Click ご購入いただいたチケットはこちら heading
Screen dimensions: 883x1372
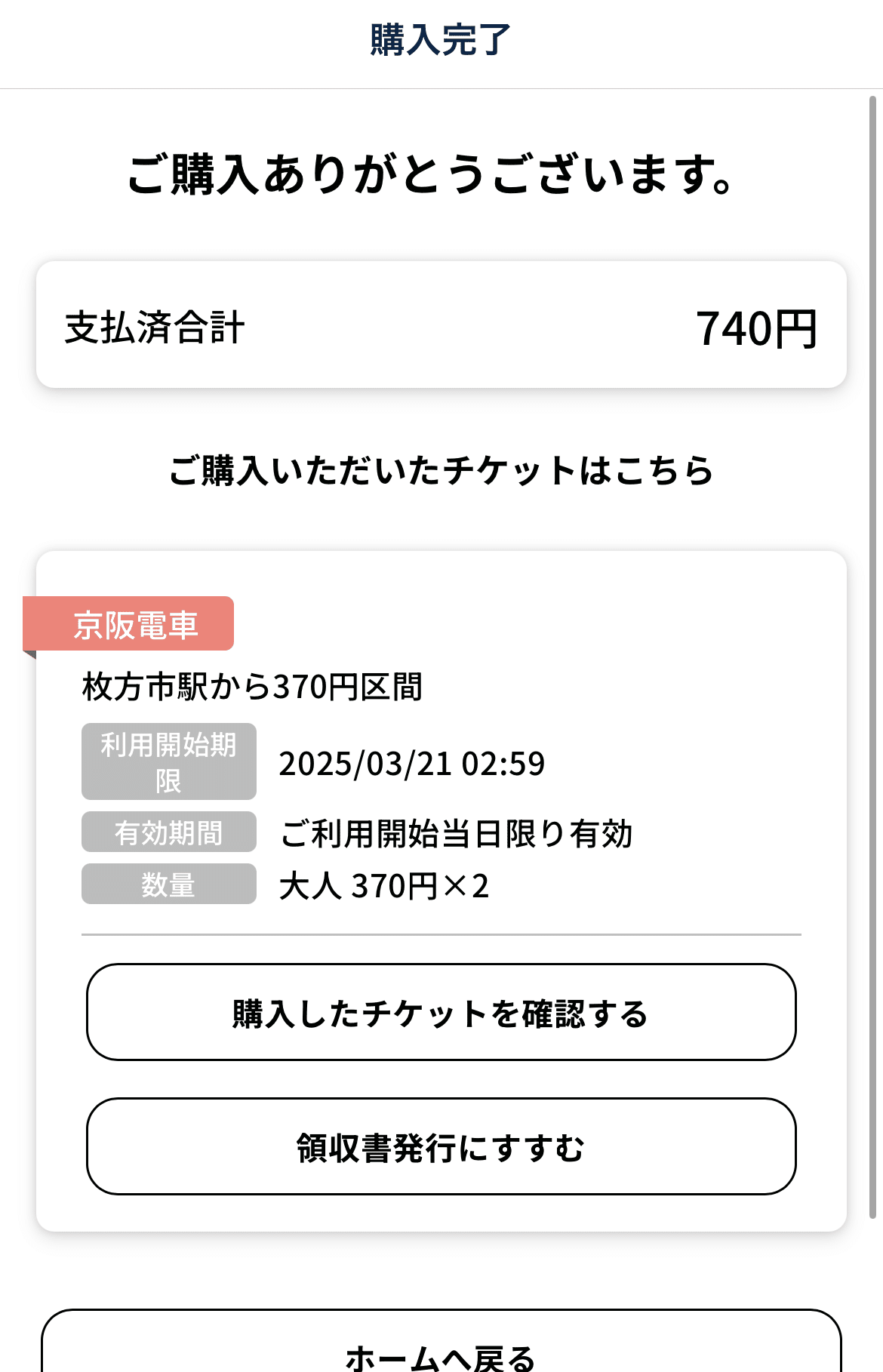(440, 469)
